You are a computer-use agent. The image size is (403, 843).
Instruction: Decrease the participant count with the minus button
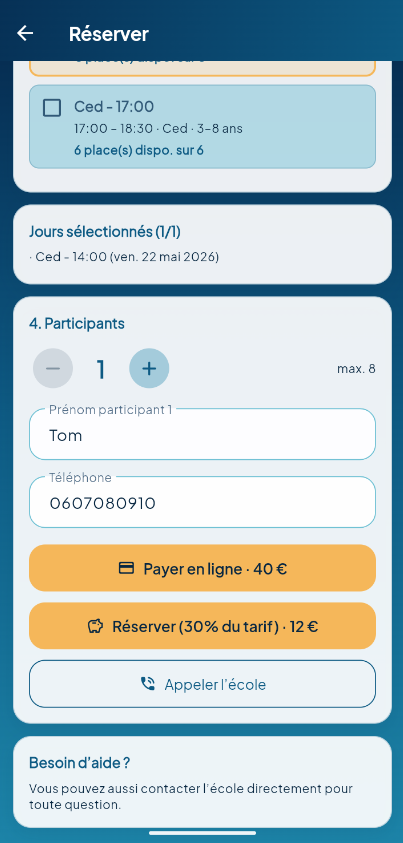[x=53, y=368]
